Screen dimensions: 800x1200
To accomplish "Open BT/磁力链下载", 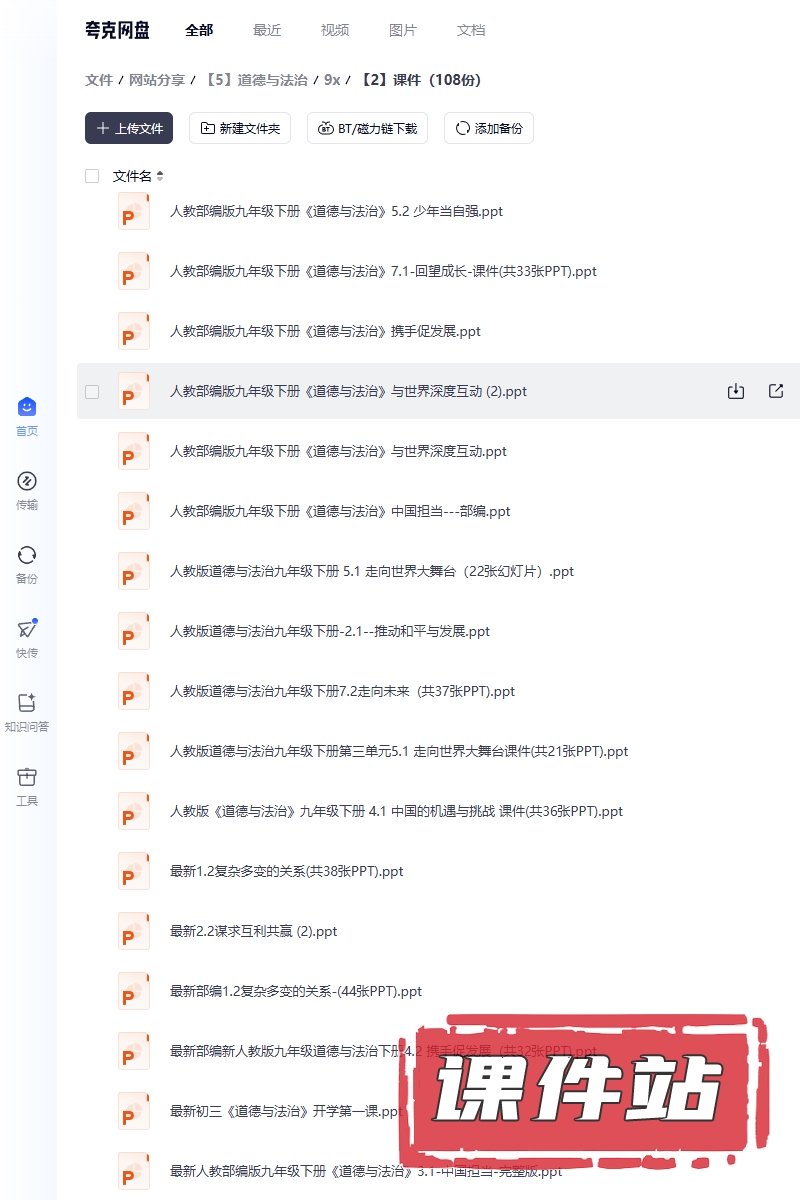I will click(x=367, y=128).
